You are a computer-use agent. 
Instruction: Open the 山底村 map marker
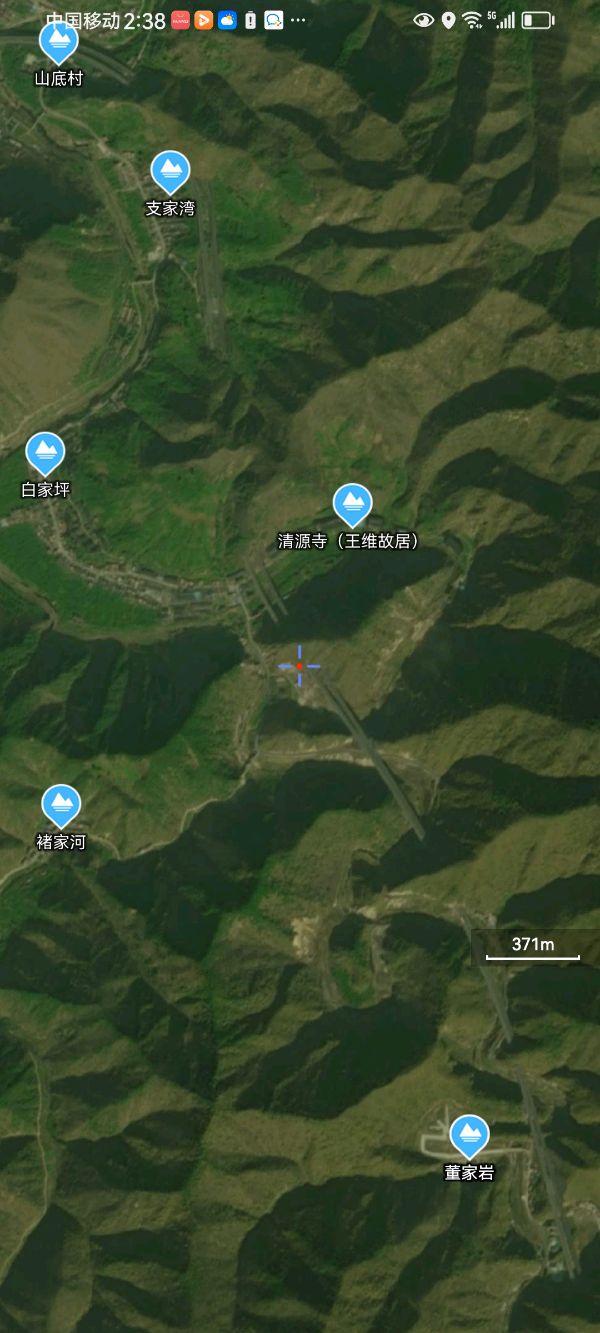pyautogui.click(x=58, y=42)
